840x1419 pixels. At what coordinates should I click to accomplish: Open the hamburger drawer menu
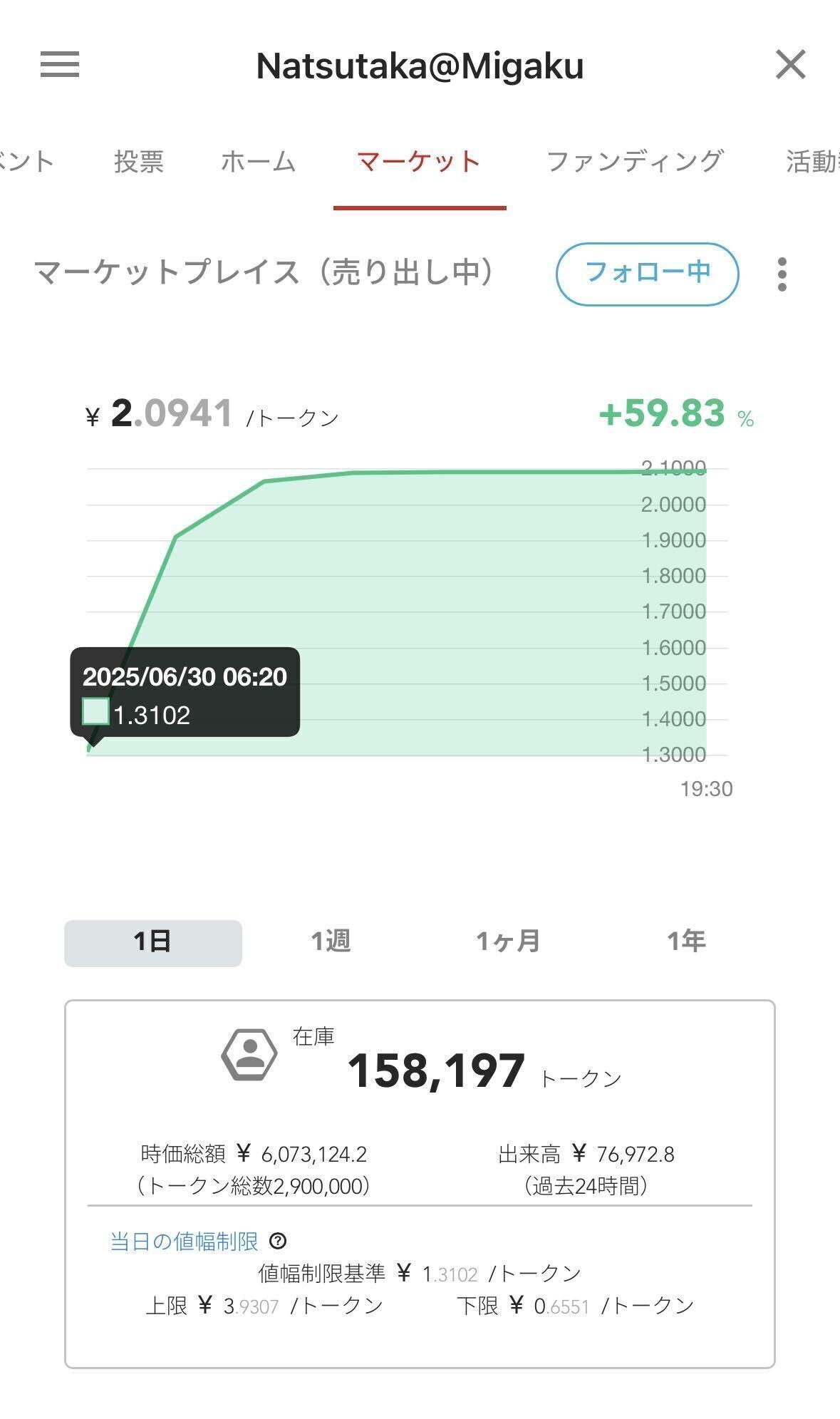click(x=60, y=65)
